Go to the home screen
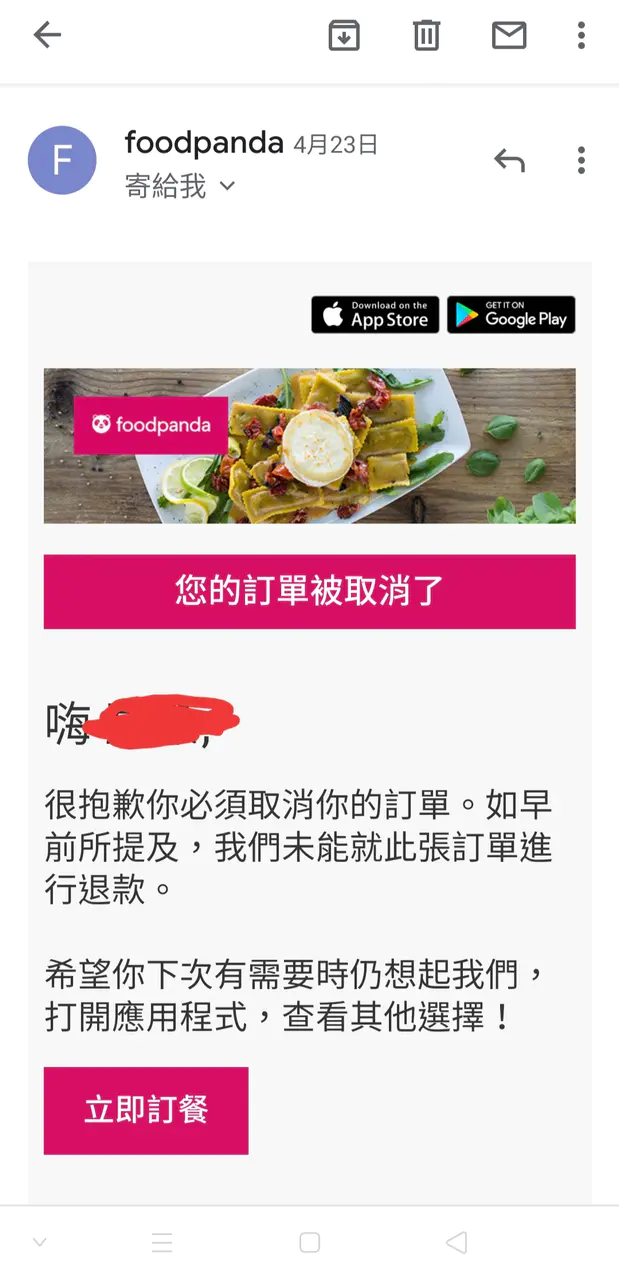Image resolution: width=619 pixels, height=1280 pixels. pos(310,1243)
